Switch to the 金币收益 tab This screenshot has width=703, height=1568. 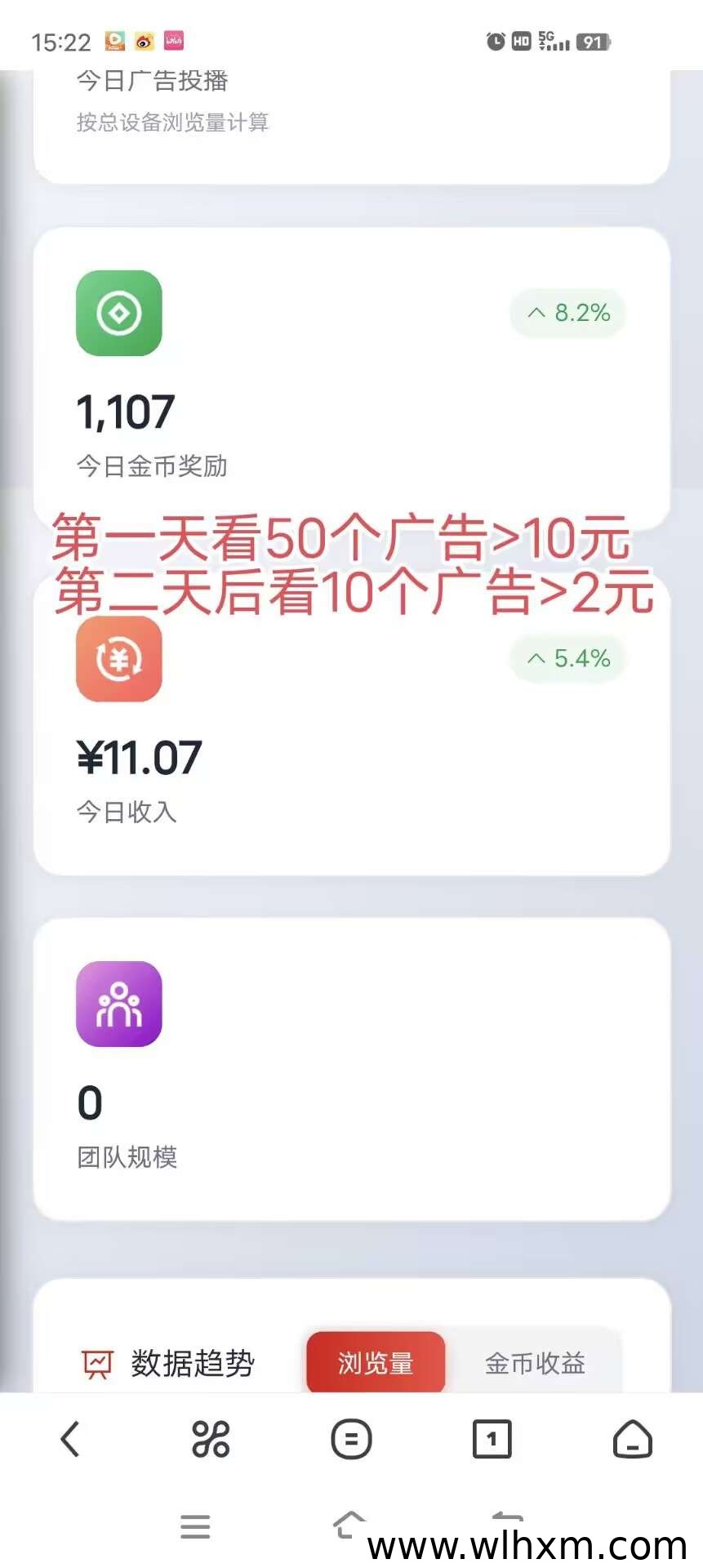(x=535, y=1362)
